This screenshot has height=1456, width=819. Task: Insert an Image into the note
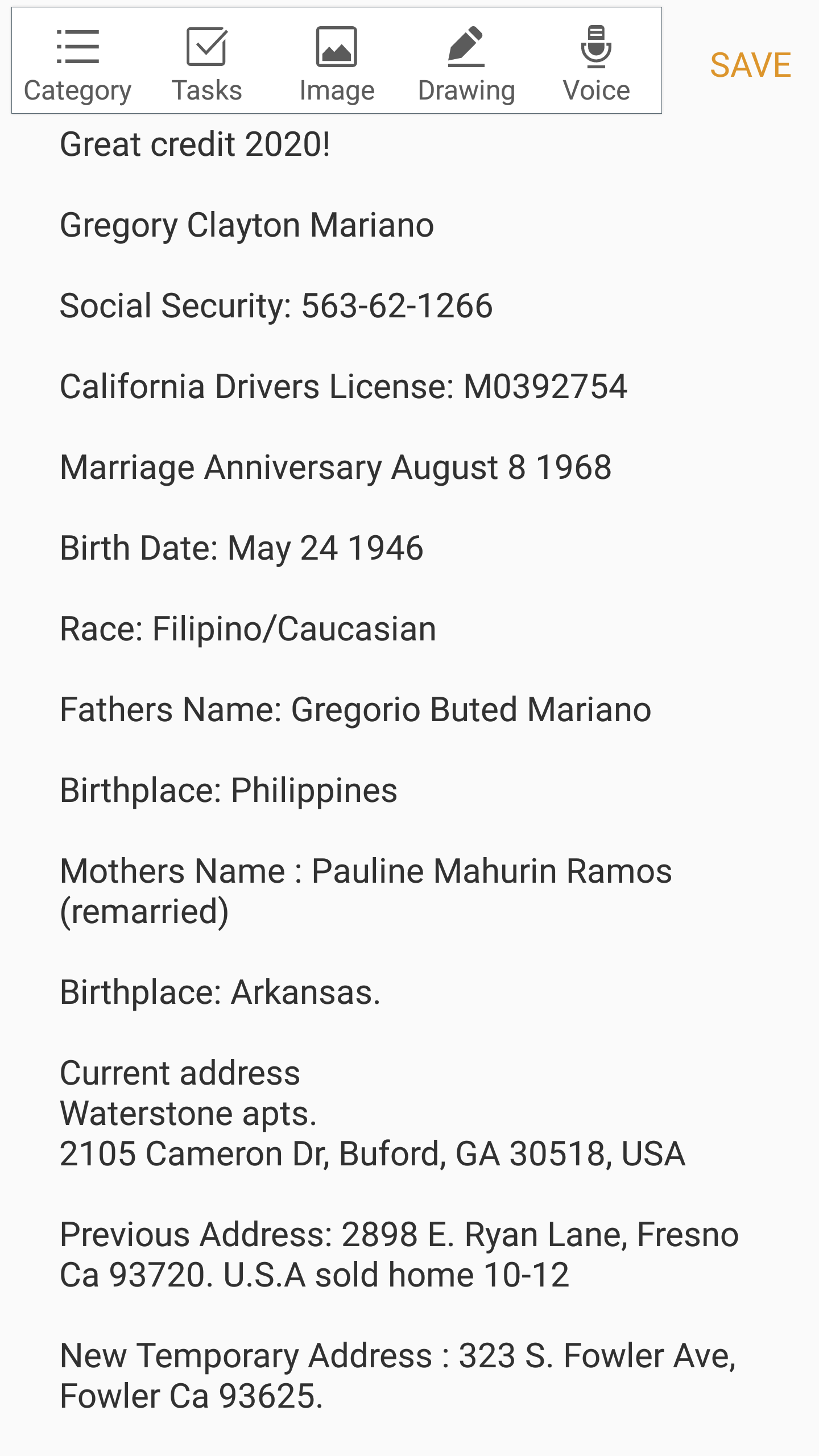coord(337,64)
